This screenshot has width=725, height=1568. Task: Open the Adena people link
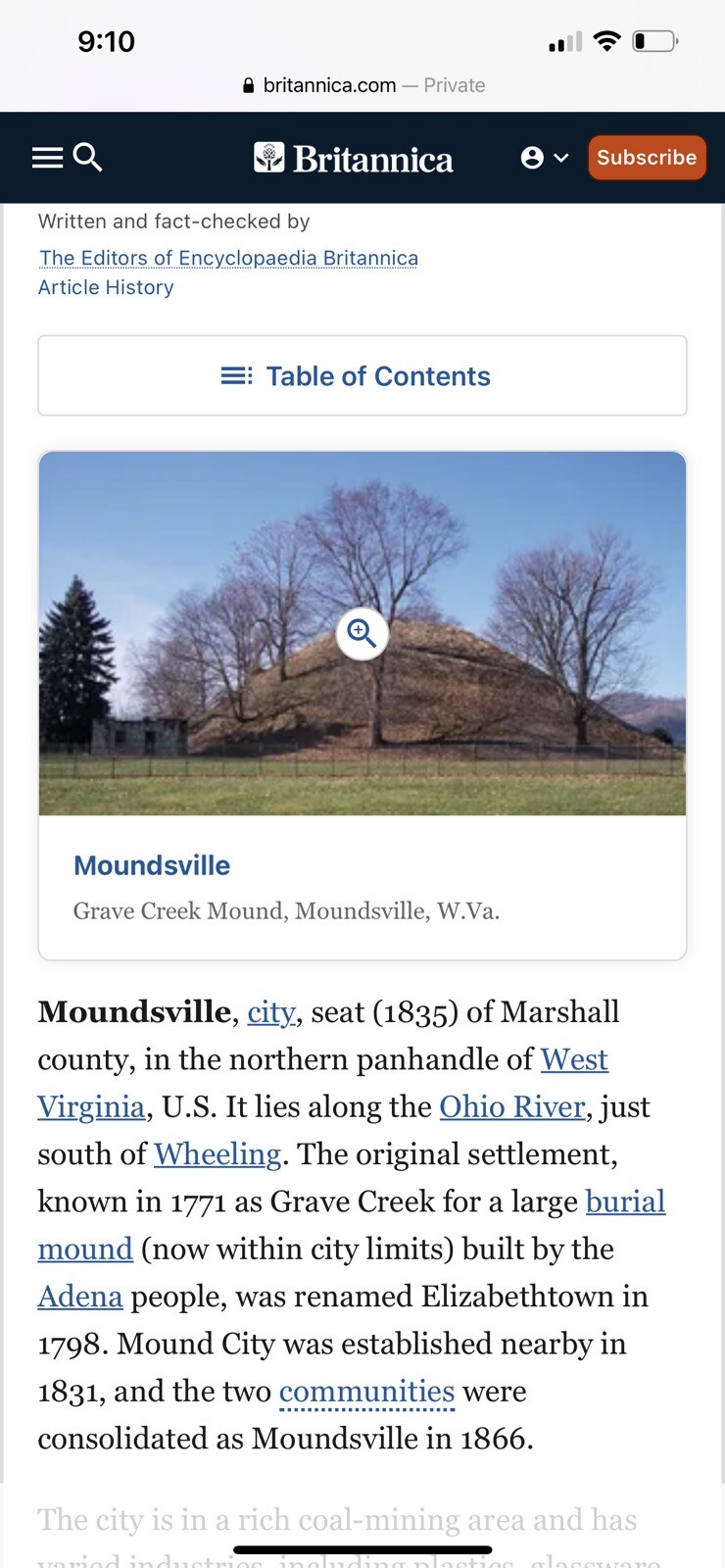80,1297
